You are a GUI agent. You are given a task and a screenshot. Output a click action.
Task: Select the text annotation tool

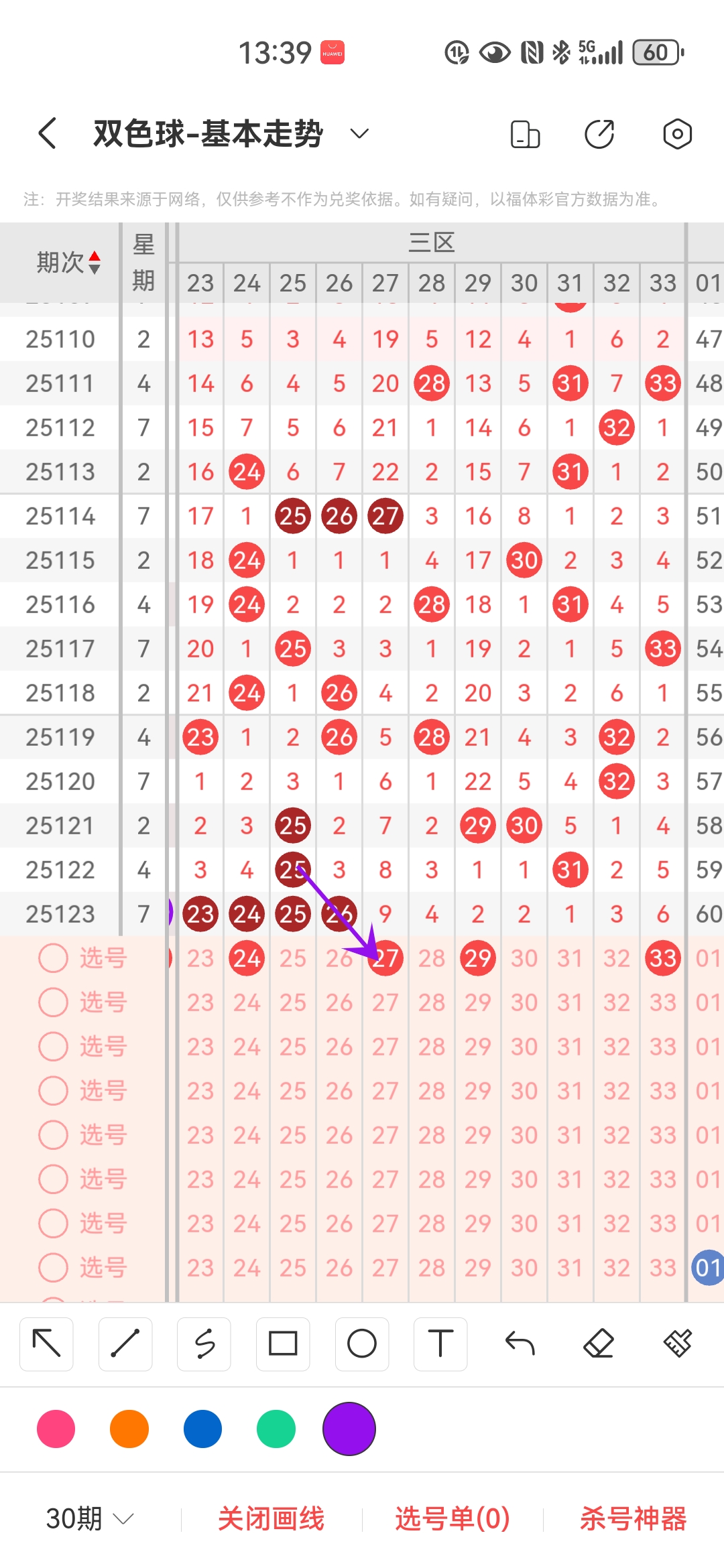click(x=440, y=1344)
